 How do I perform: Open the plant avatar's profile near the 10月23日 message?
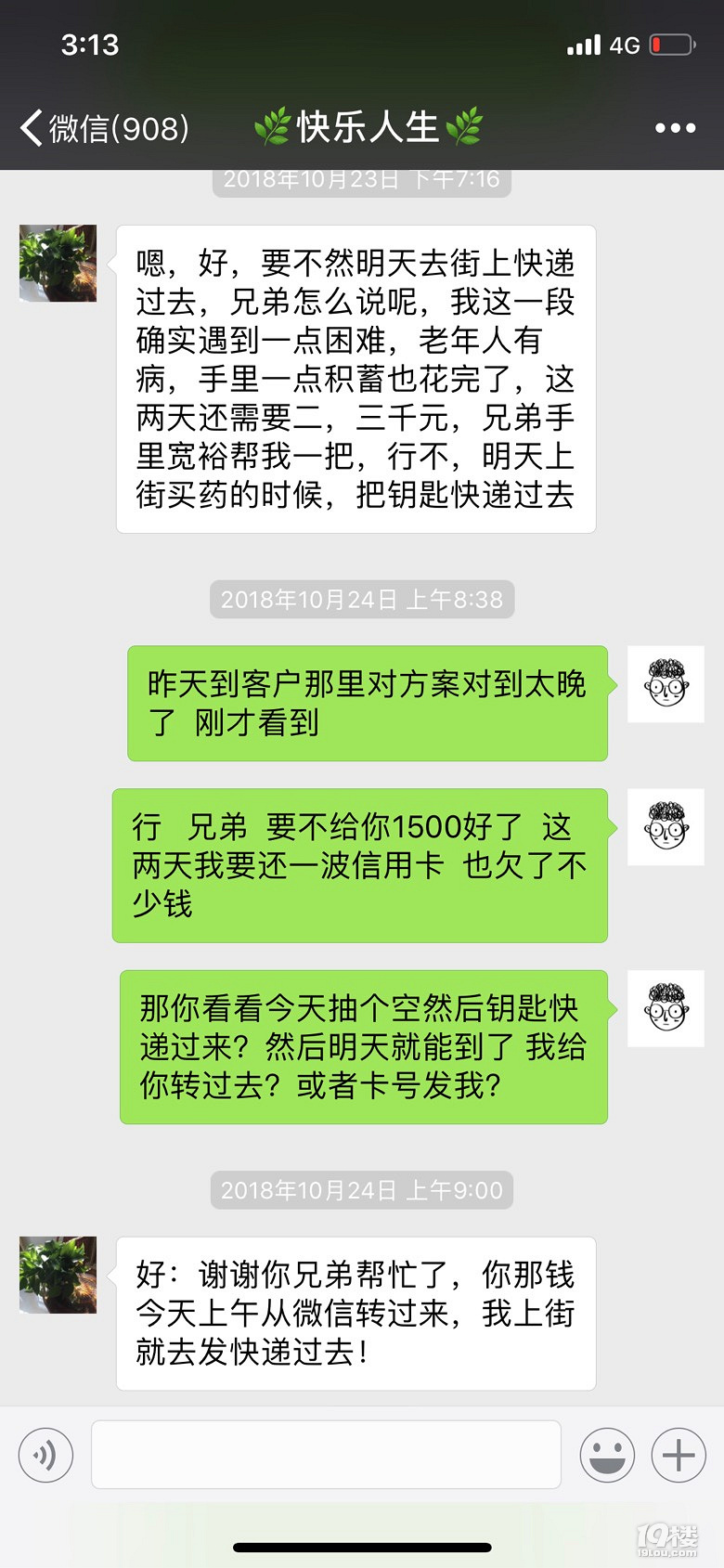pos(58,263)
